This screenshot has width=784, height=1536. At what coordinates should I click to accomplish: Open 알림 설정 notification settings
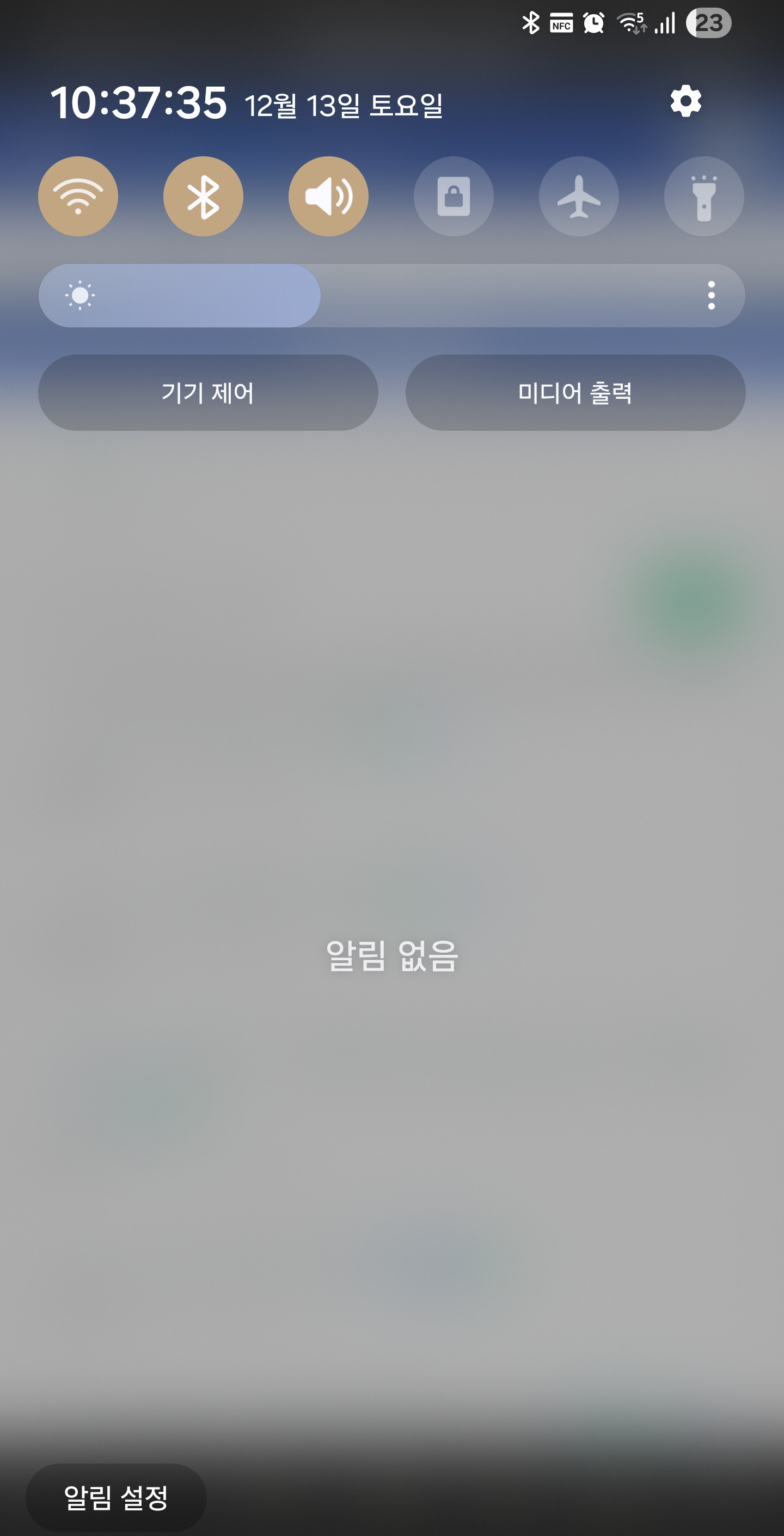[x=117, y=1497]
